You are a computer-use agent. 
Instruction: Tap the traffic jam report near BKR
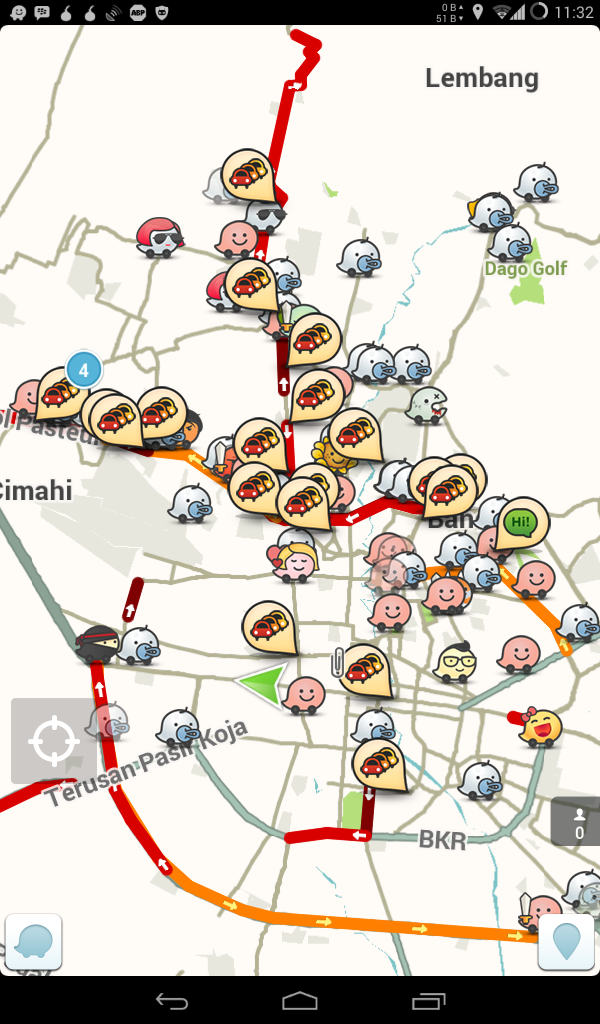(380, 765)
